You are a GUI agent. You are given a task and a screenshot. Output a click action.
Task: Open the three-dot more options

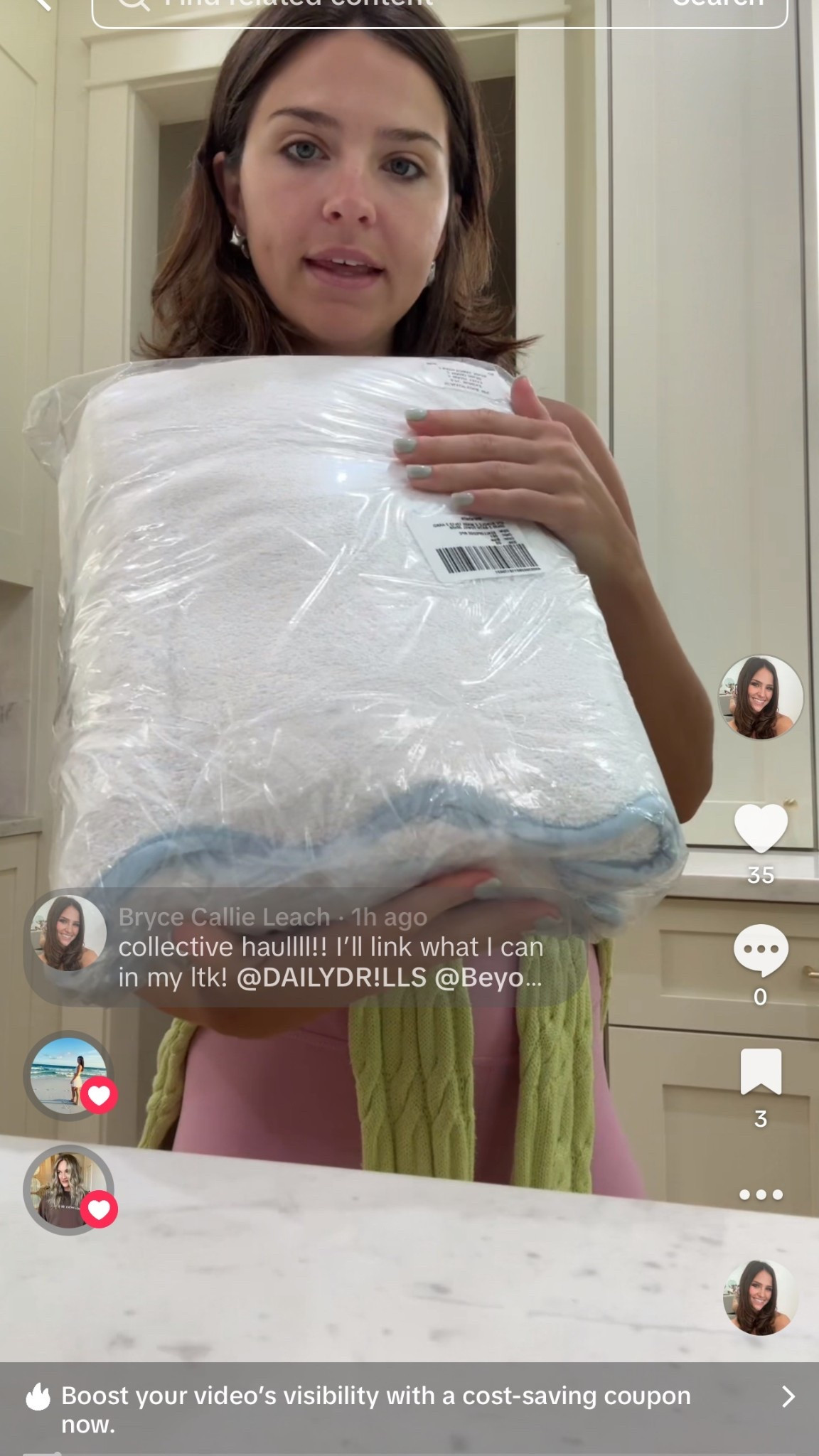761,1194
